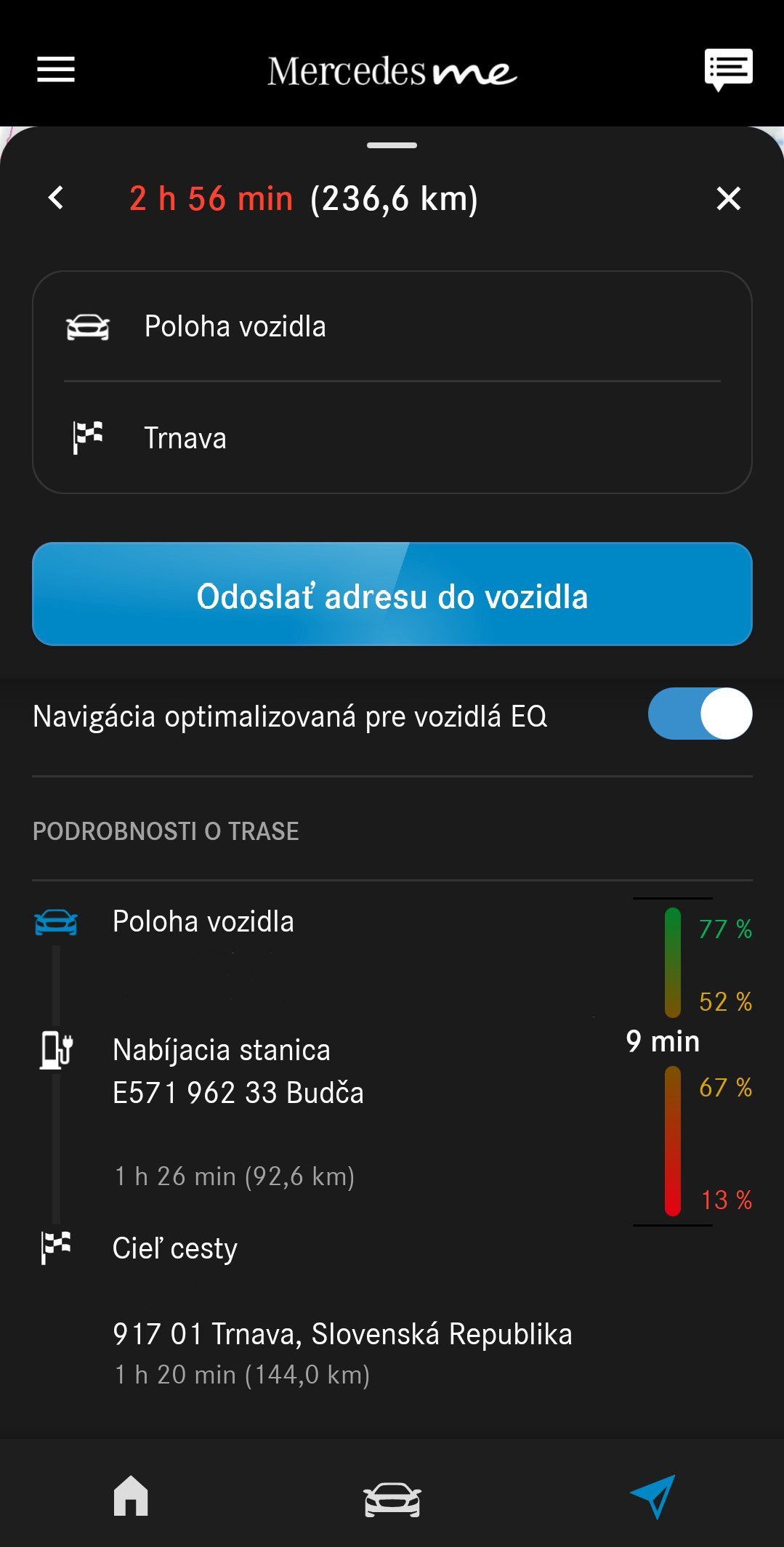Close the route details panel
The image size is (784, 1547).
[x=728, y=198]
